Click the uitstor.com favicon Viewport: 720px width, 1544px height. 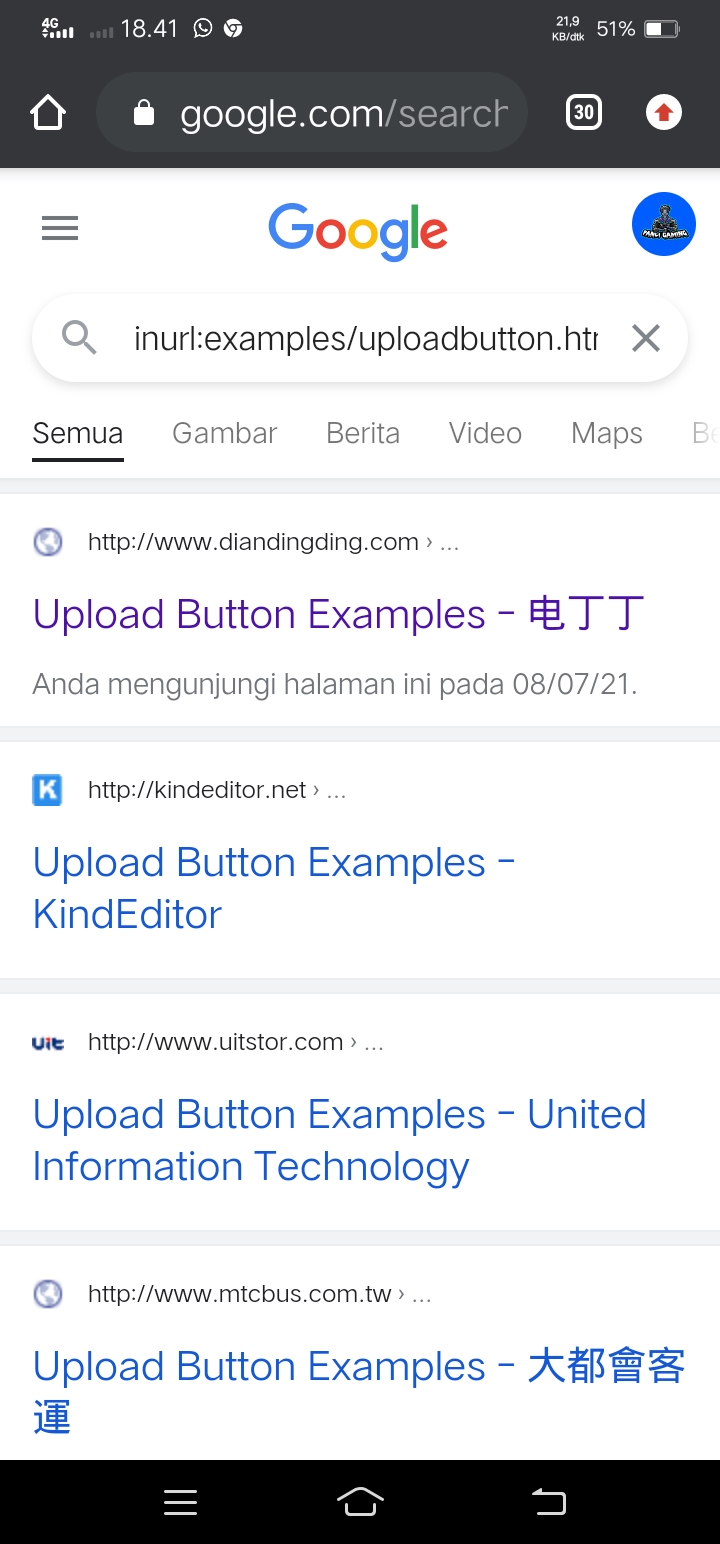coord(47,1041)
